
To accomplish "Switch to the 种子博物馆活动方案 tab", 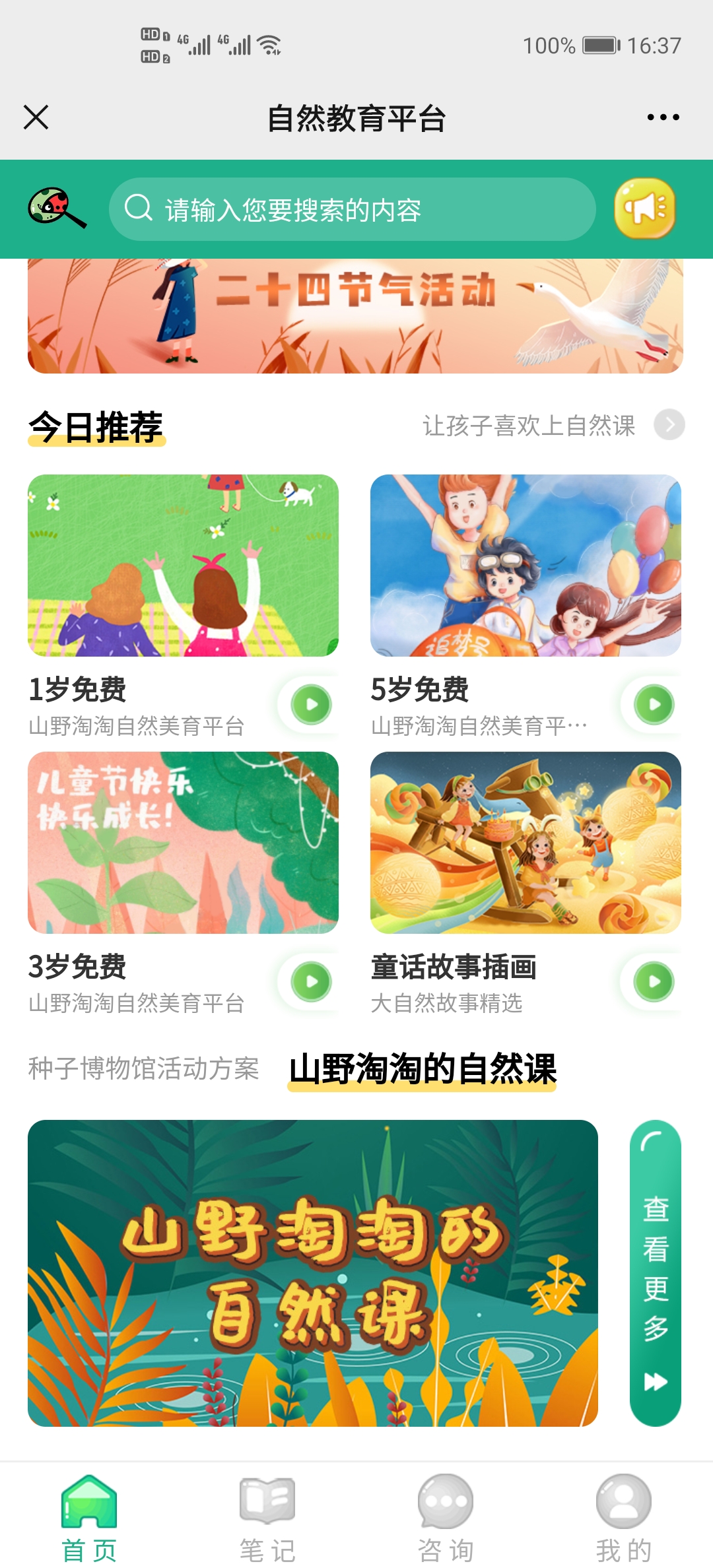I will (144, 1068).
